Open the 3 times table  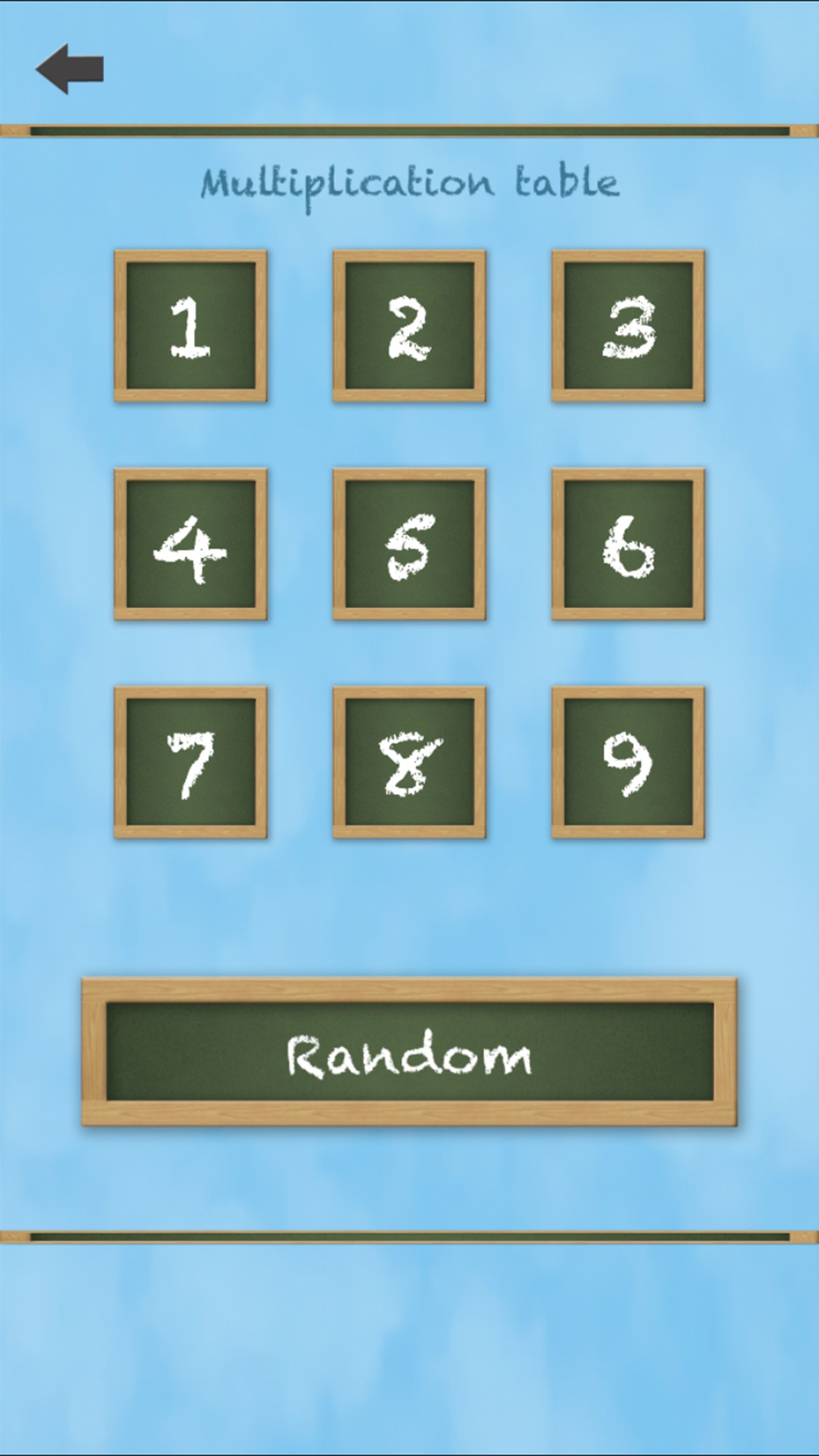pos(628,326)
